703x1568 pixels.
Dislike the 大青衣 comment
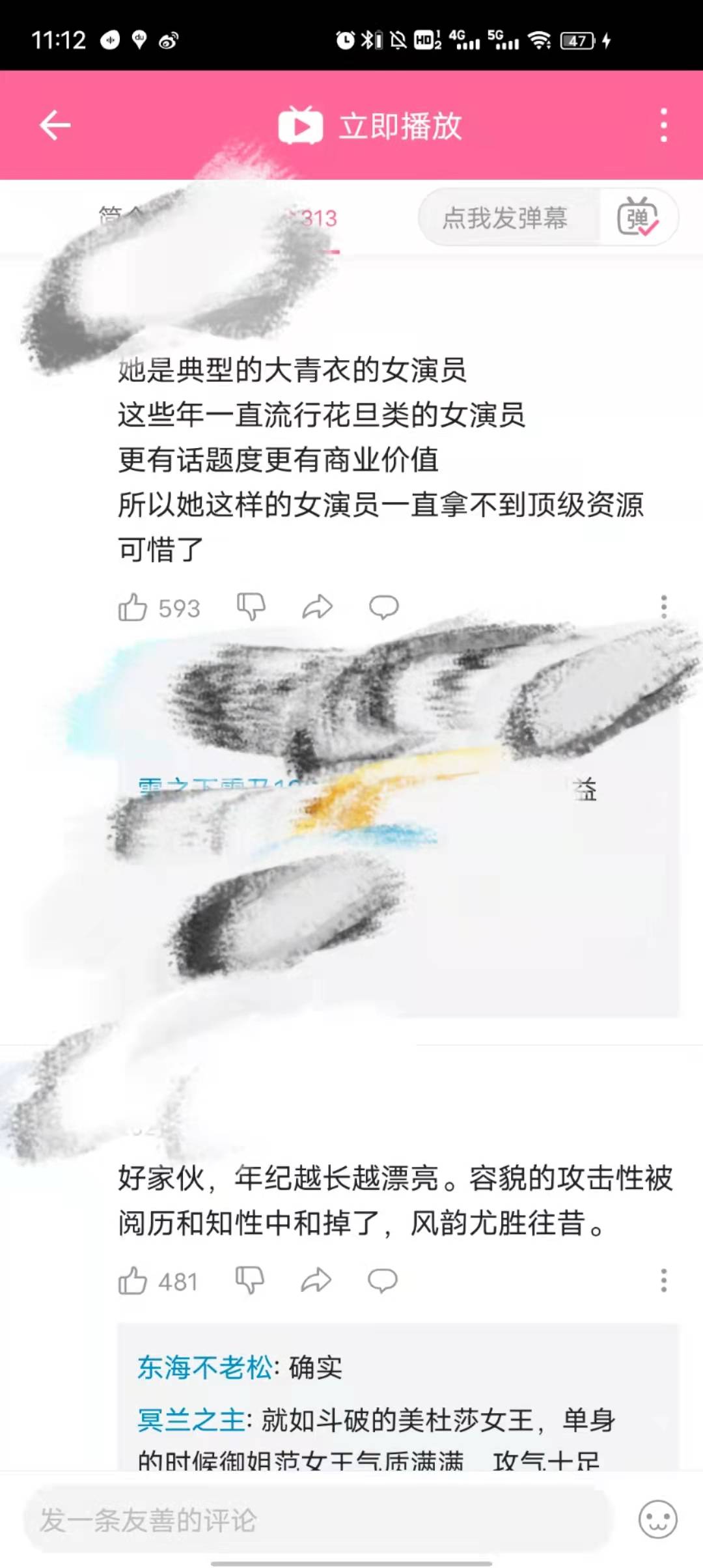[251, 607]
